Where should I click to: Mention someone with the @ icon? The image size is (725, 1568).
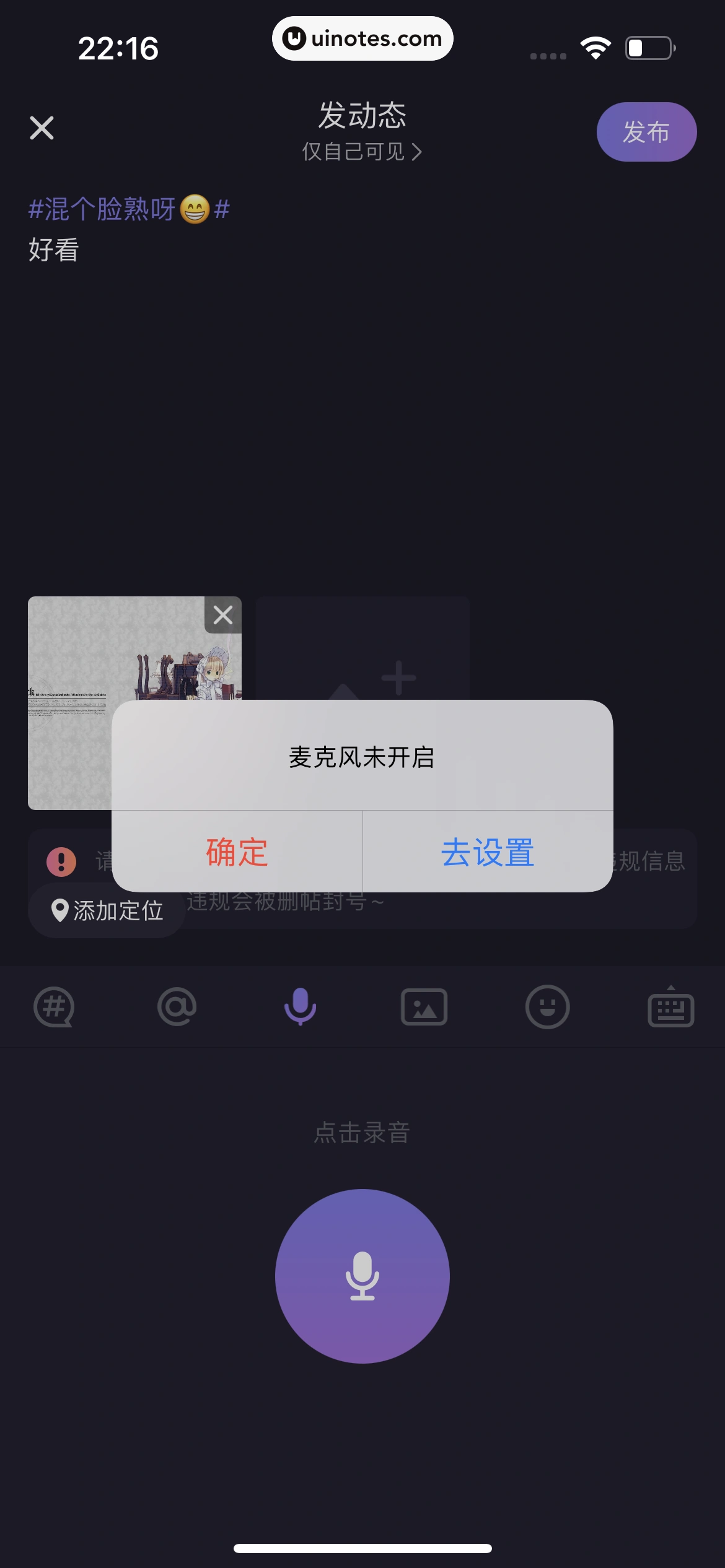point(177,1007)
